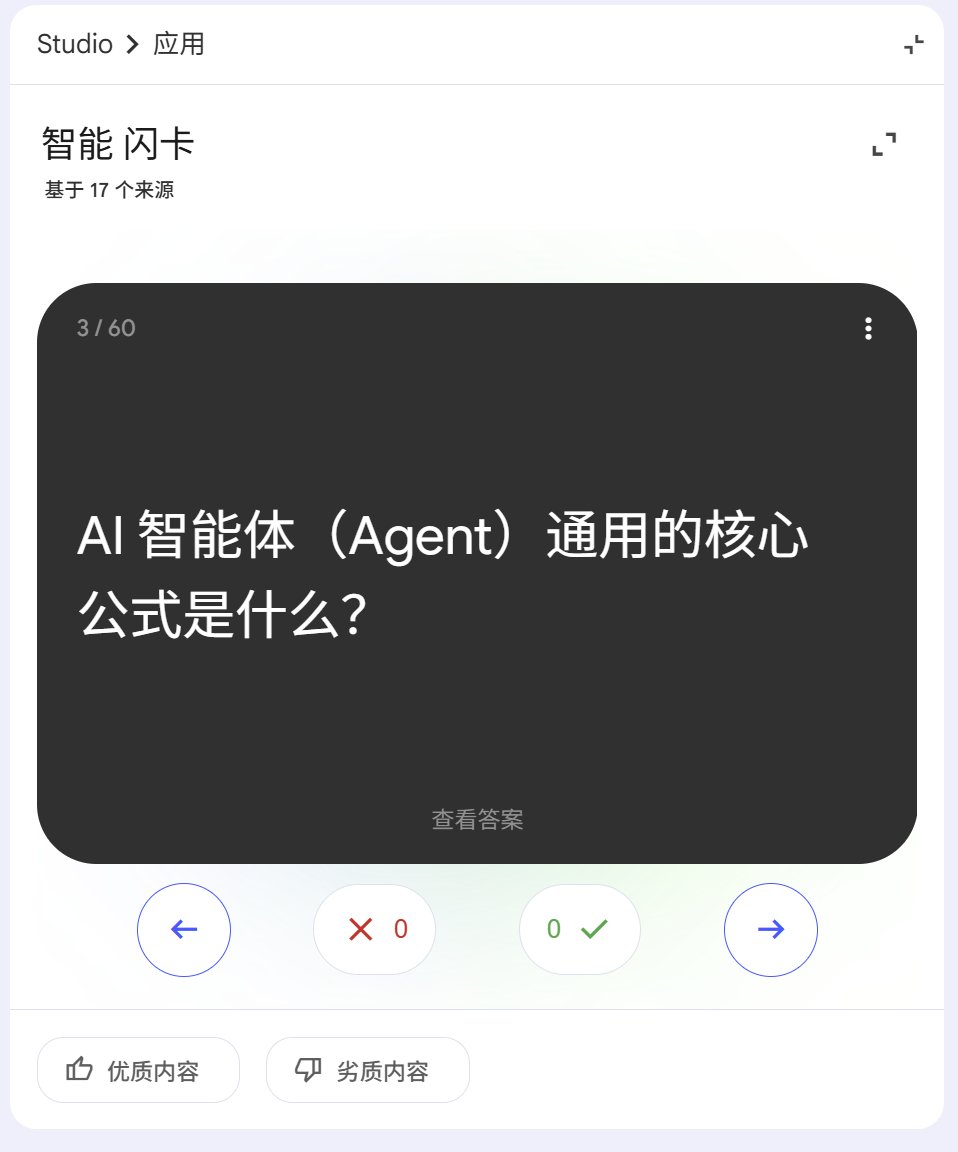Screen dimensions: 958x1152
Task: Mark this card as correct
Action: tap(580, 929)
